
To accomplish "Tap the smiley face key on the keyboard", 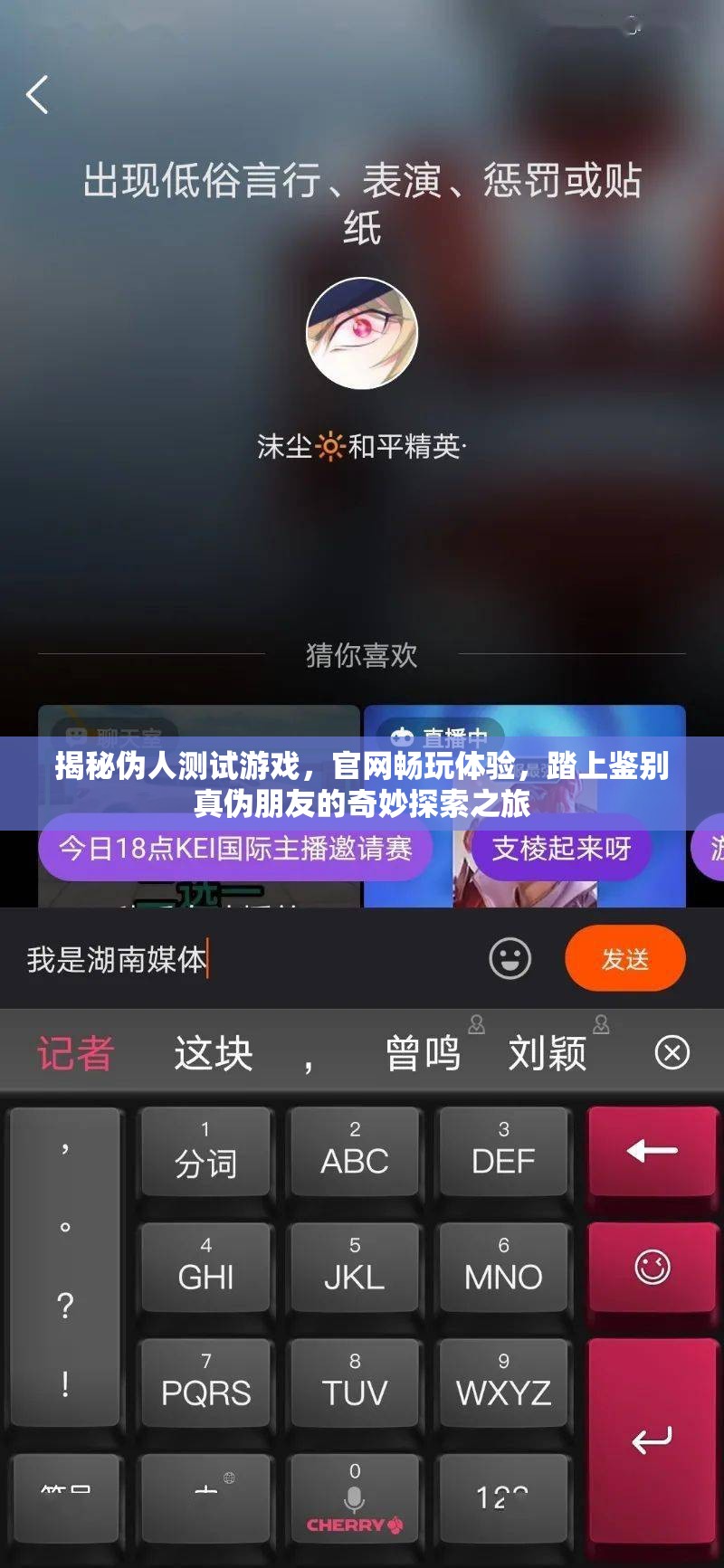I will (x=652, y=1268).
